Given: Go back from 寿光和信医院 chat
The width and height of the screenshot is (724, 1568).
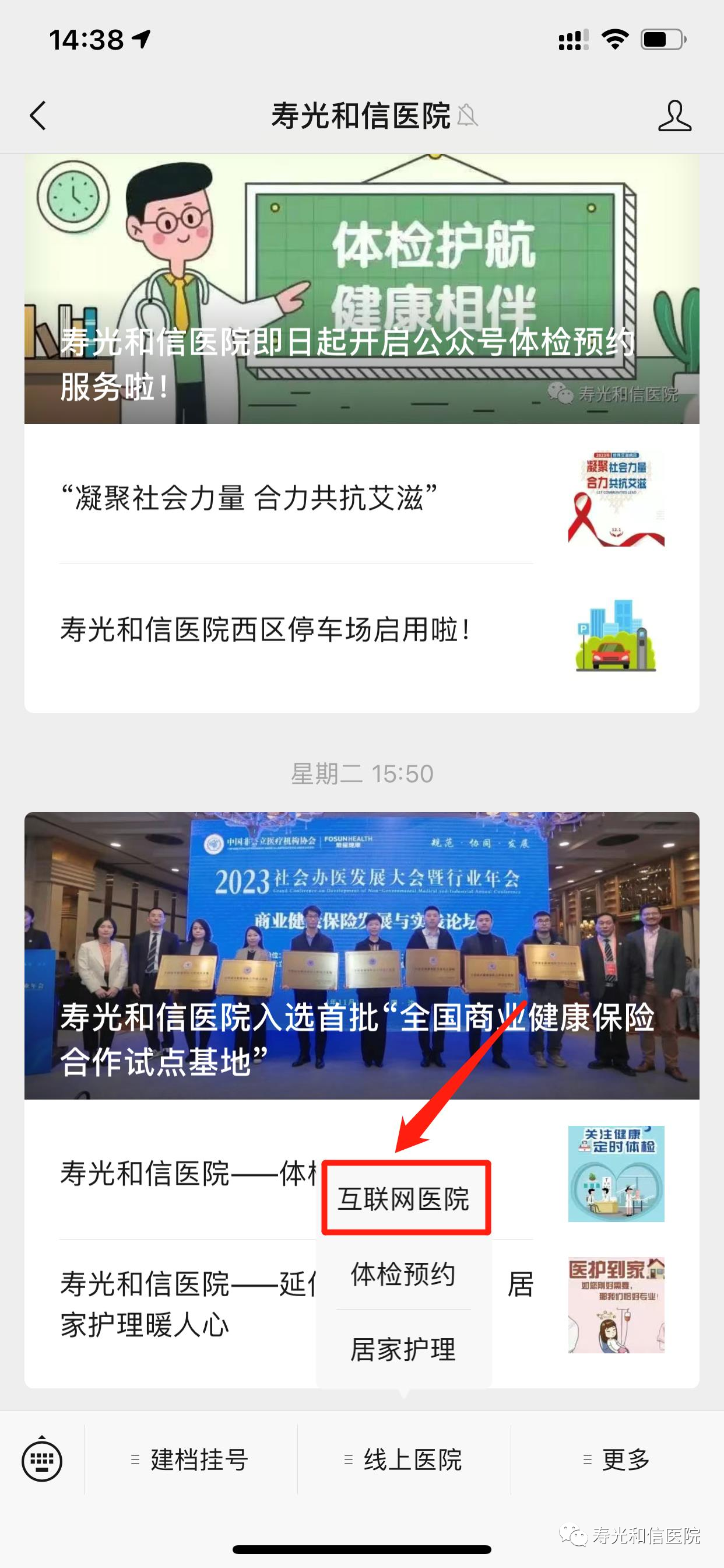Looking at the screenshot, I should [x=38, y=116].
